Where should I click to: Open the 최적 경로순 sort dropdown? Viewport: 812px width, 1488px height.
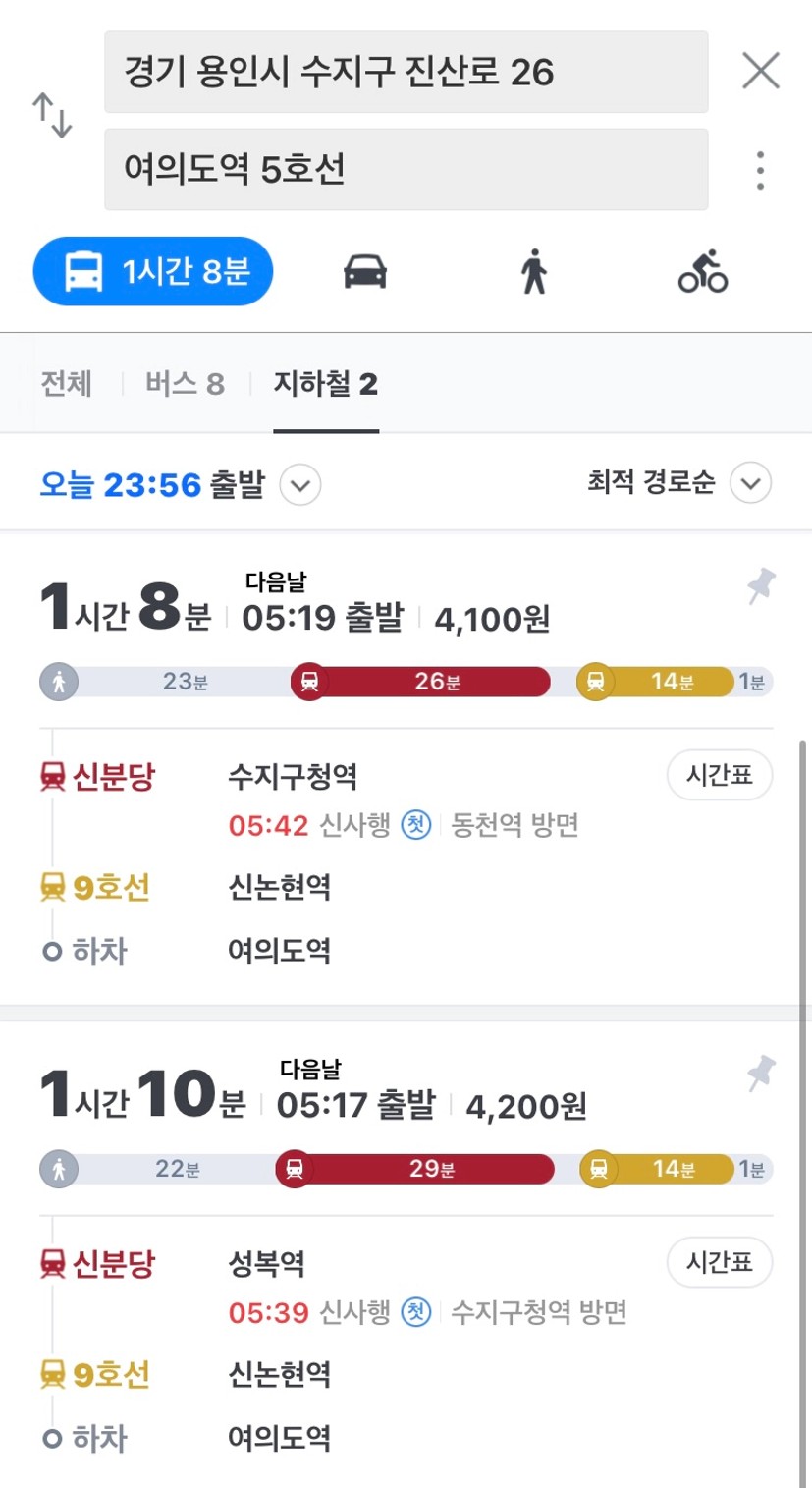[x=679, y=483]
